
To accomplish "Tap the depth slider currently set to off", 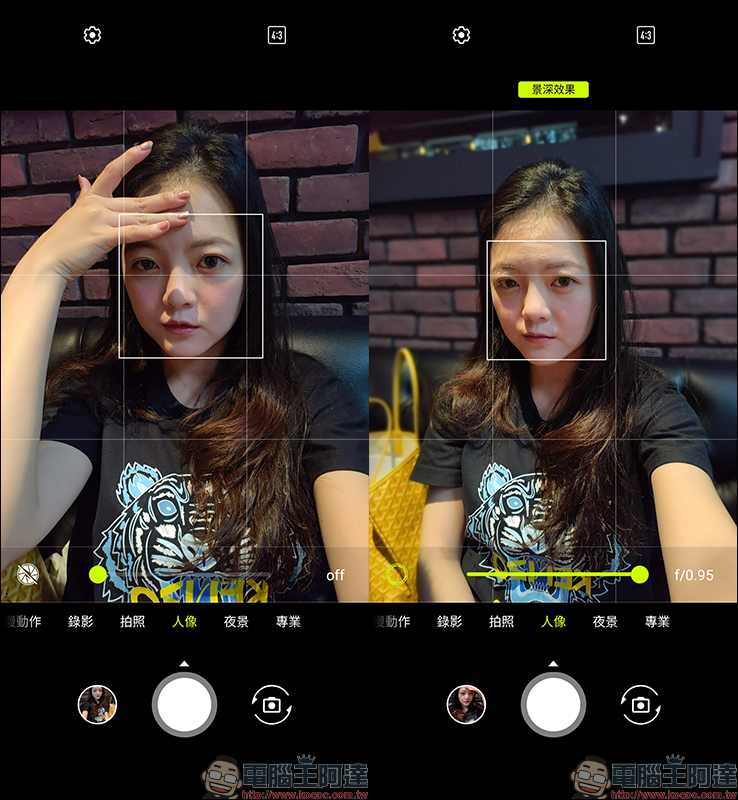I will pyautogui.click(x=98, y=574).
